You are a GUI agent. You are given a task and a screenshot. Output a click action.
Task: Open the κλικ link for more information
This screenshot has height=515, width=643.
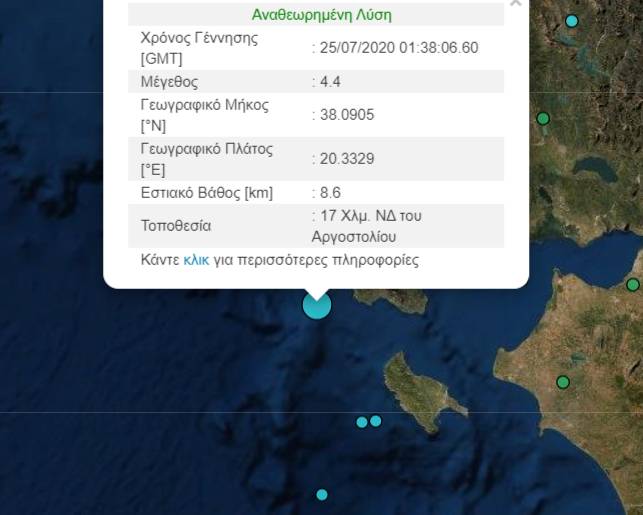(195, 260)
